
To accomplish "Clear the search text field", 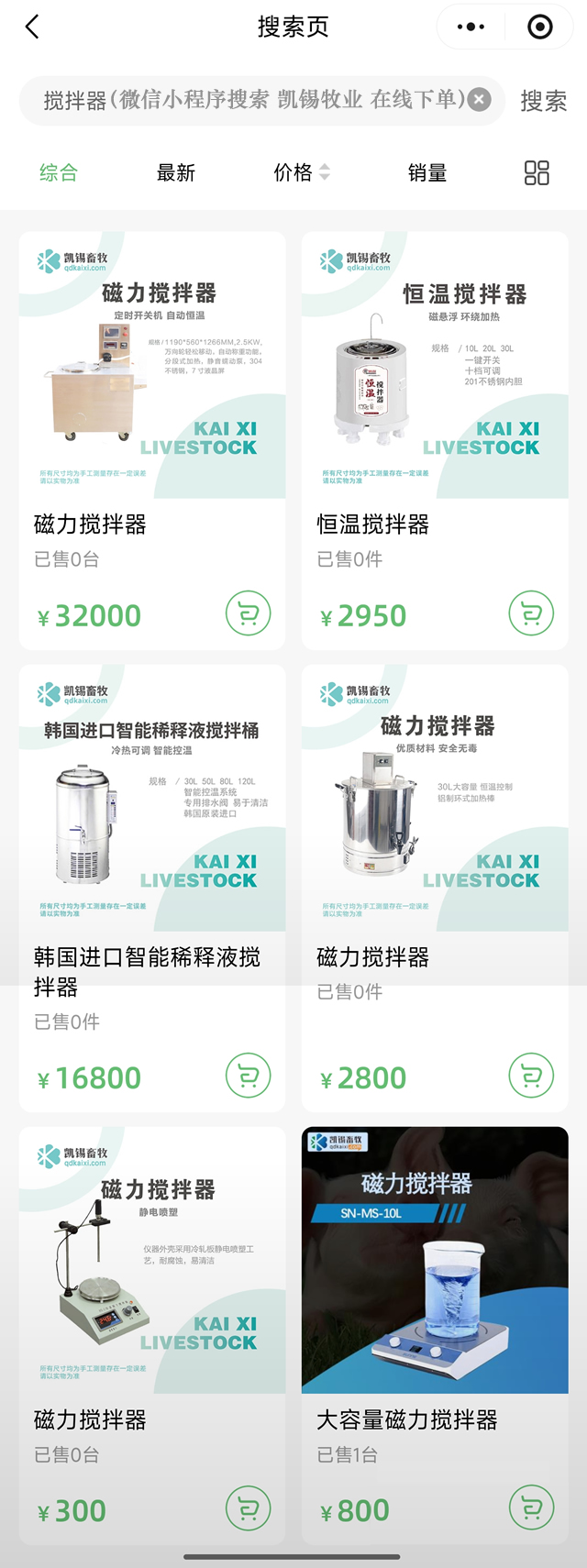I will click(479, 100).
